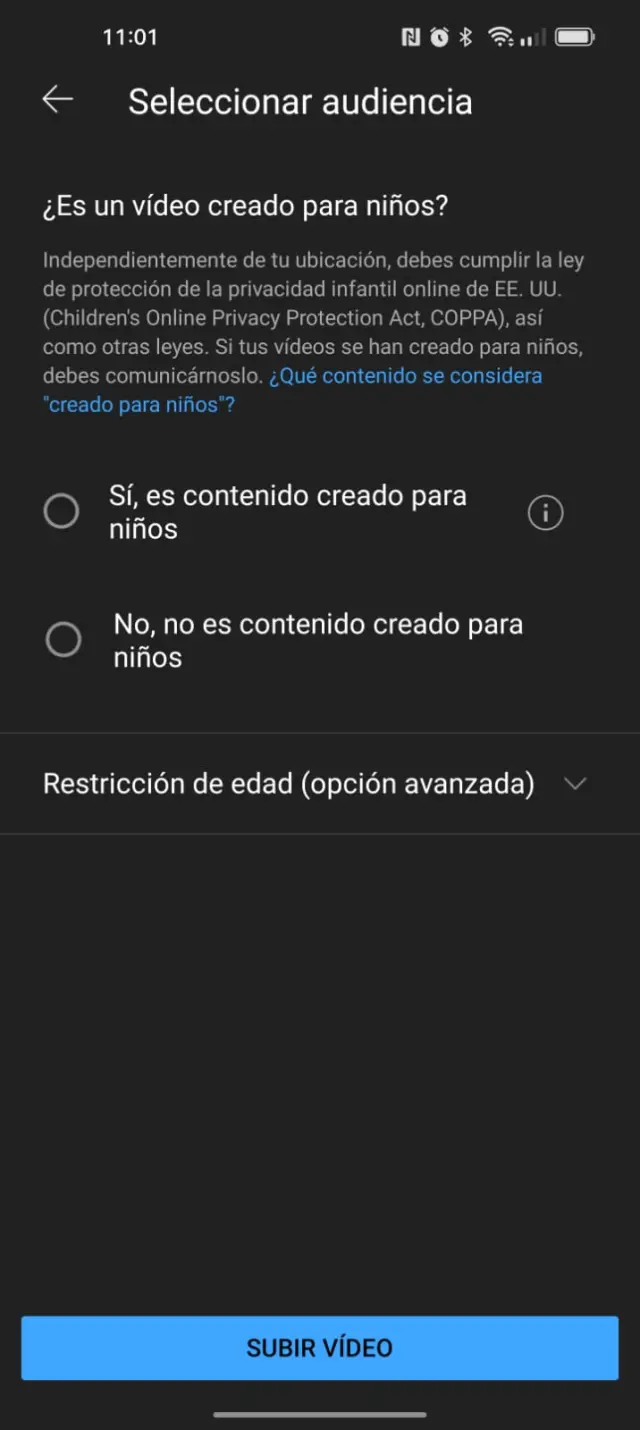Expand Restricción de edad (opción avanzada)
The image size is (640, 1430).
click(320, 784)
